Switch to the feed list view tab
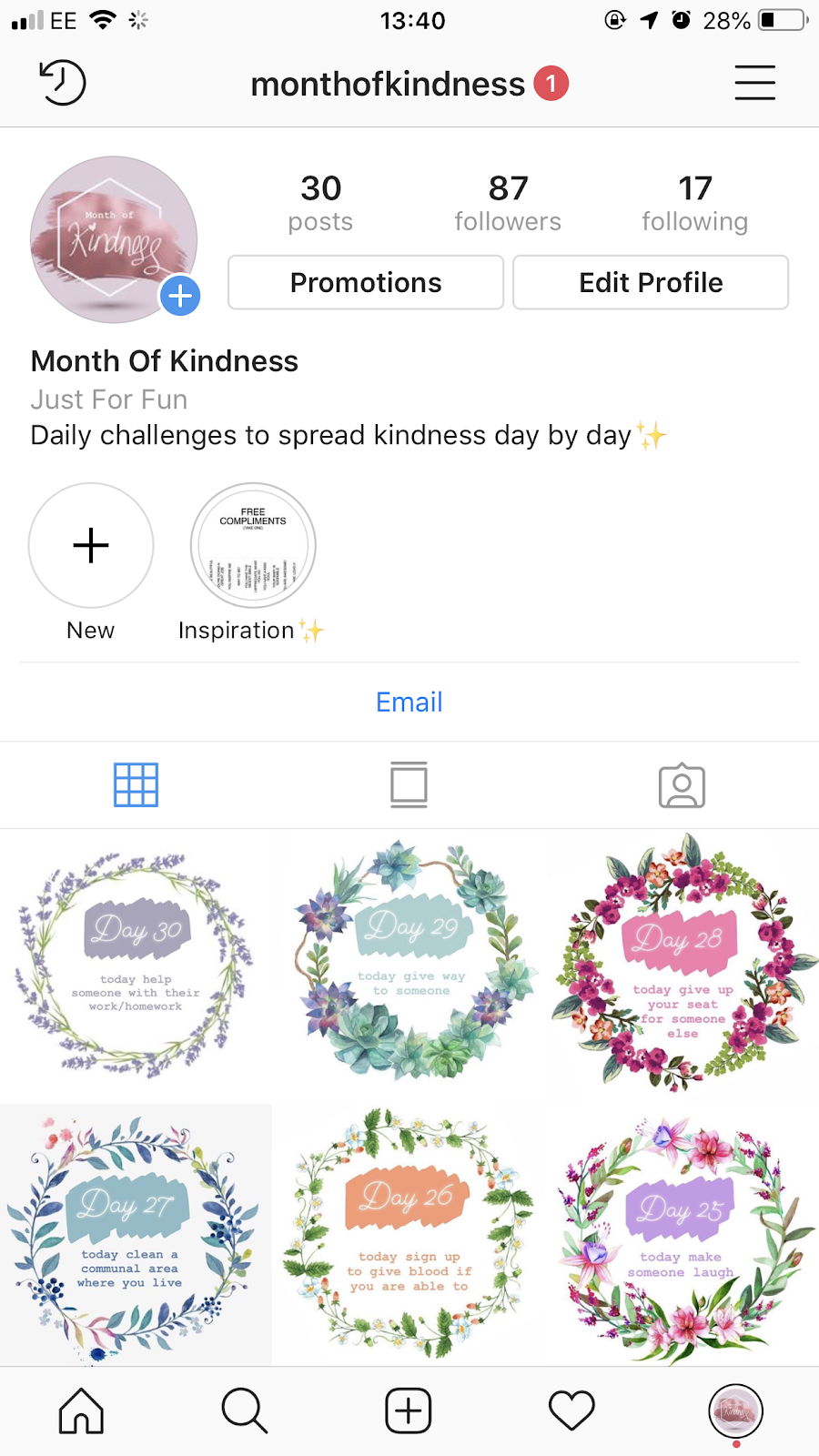The width and height of the screenshot is (819, 1456). point(409,784)
